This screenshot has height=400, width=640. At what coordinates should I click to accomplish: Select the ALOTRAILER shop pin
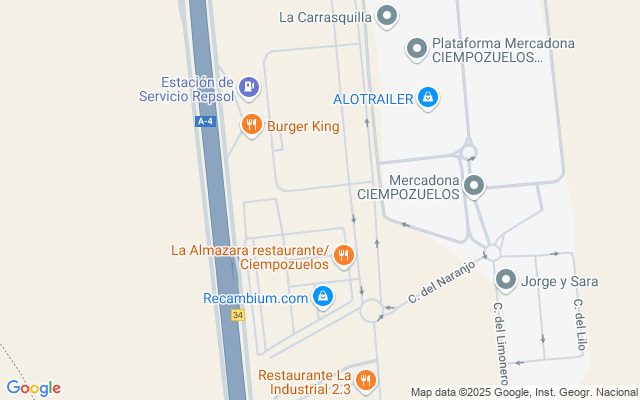click(428, 97)
